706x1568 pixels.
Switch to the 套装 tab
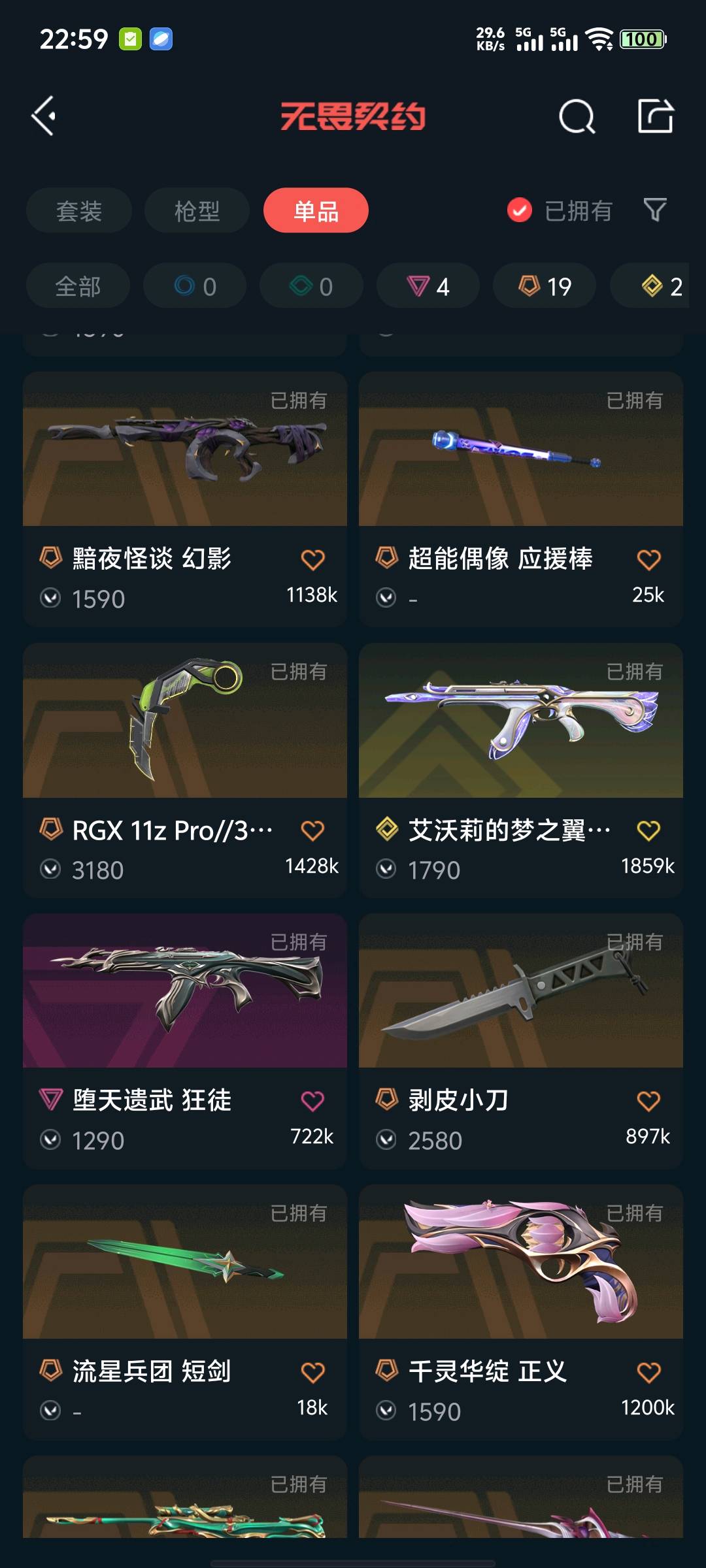point(79,211)
